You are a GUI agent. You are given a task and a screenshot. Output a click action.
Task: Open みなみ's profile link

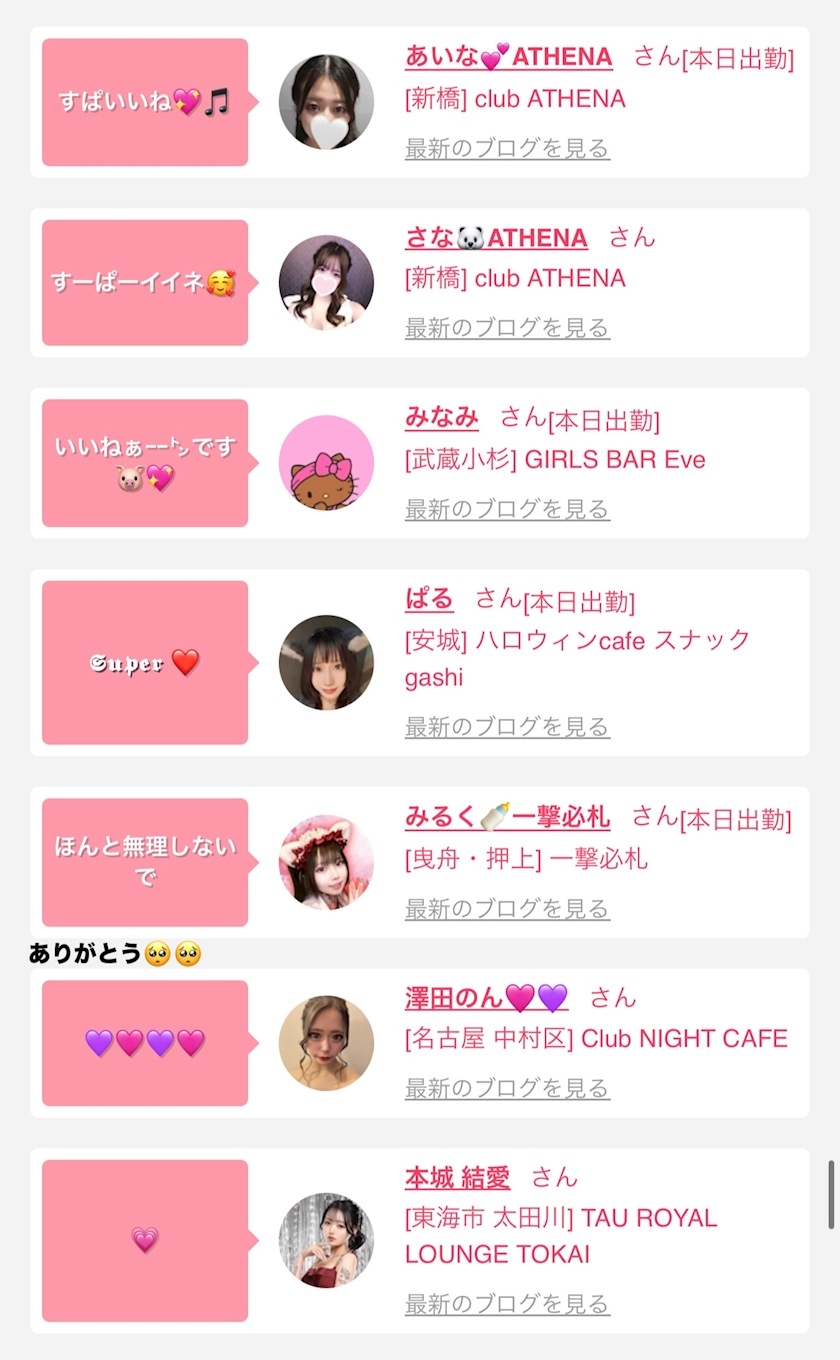point(441,417)
